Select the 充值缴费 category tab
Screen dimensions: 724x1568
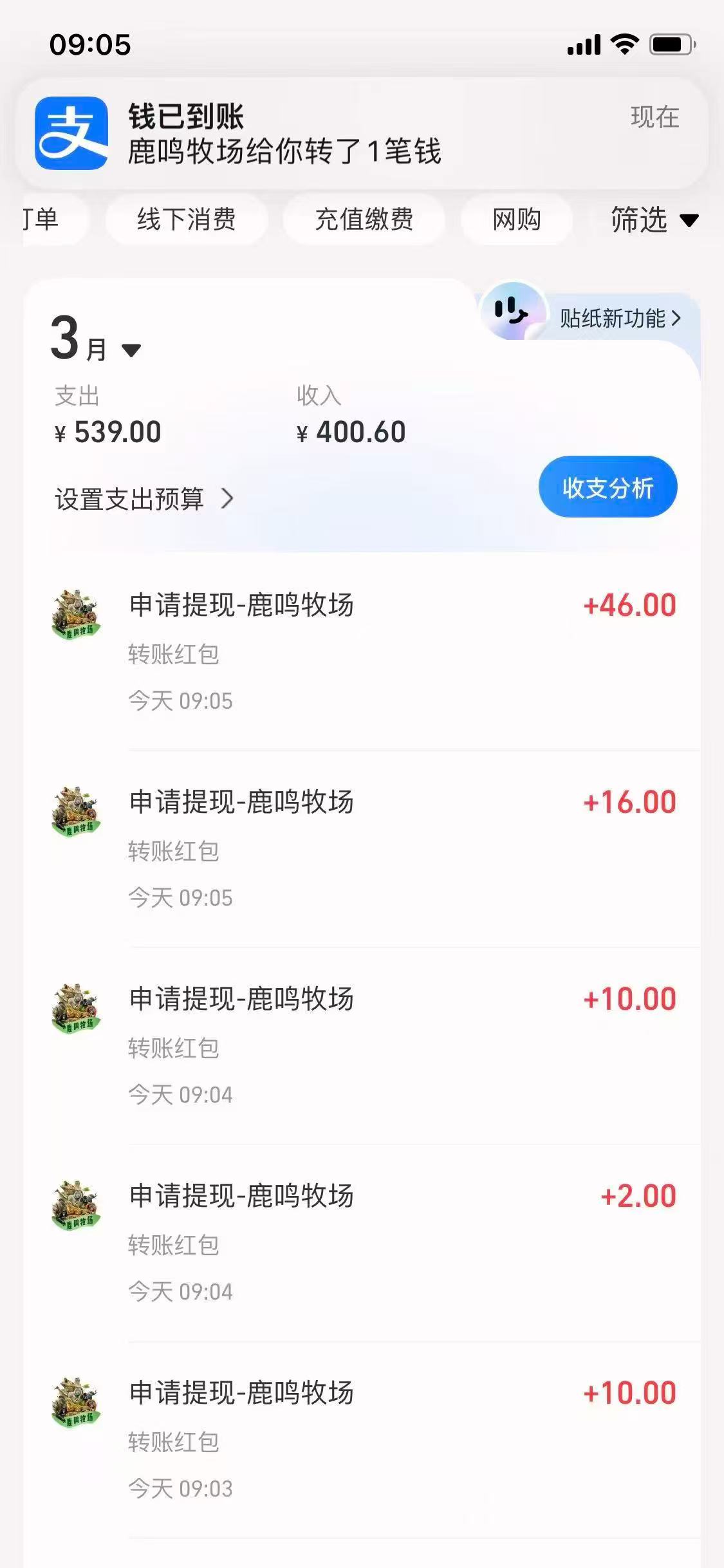pos(364,220)
